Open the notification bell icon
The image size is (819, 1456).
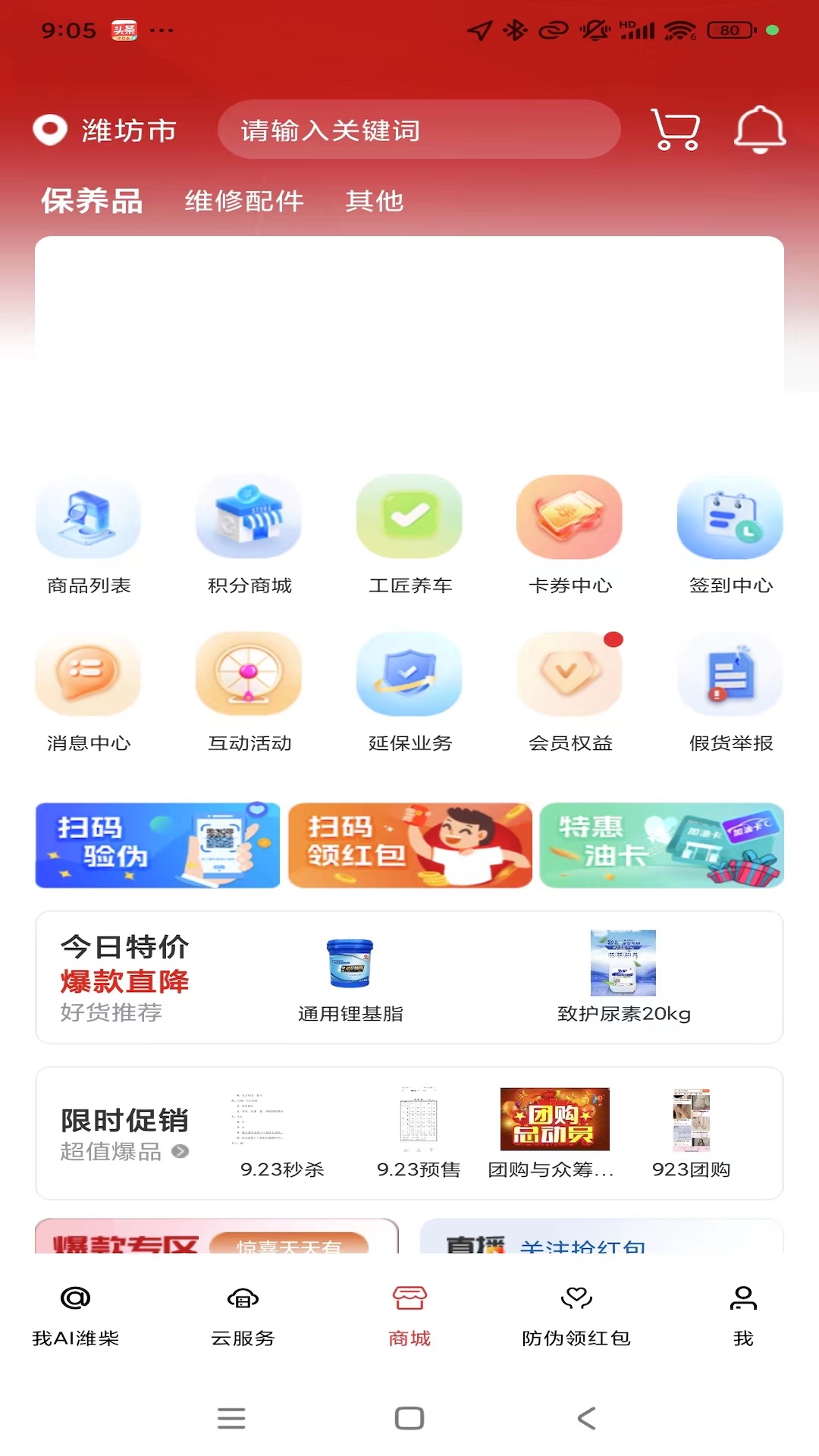point(761,130)
